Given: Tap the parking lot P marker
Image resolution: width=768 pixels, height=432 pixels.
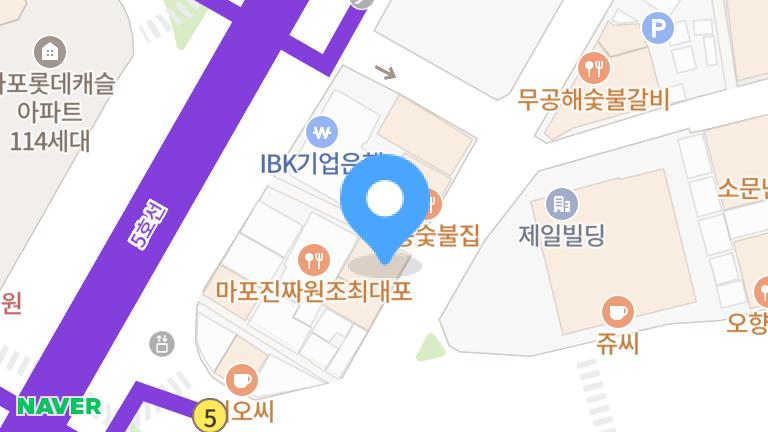Looking at the screenshot, I should tap(657, 29).
